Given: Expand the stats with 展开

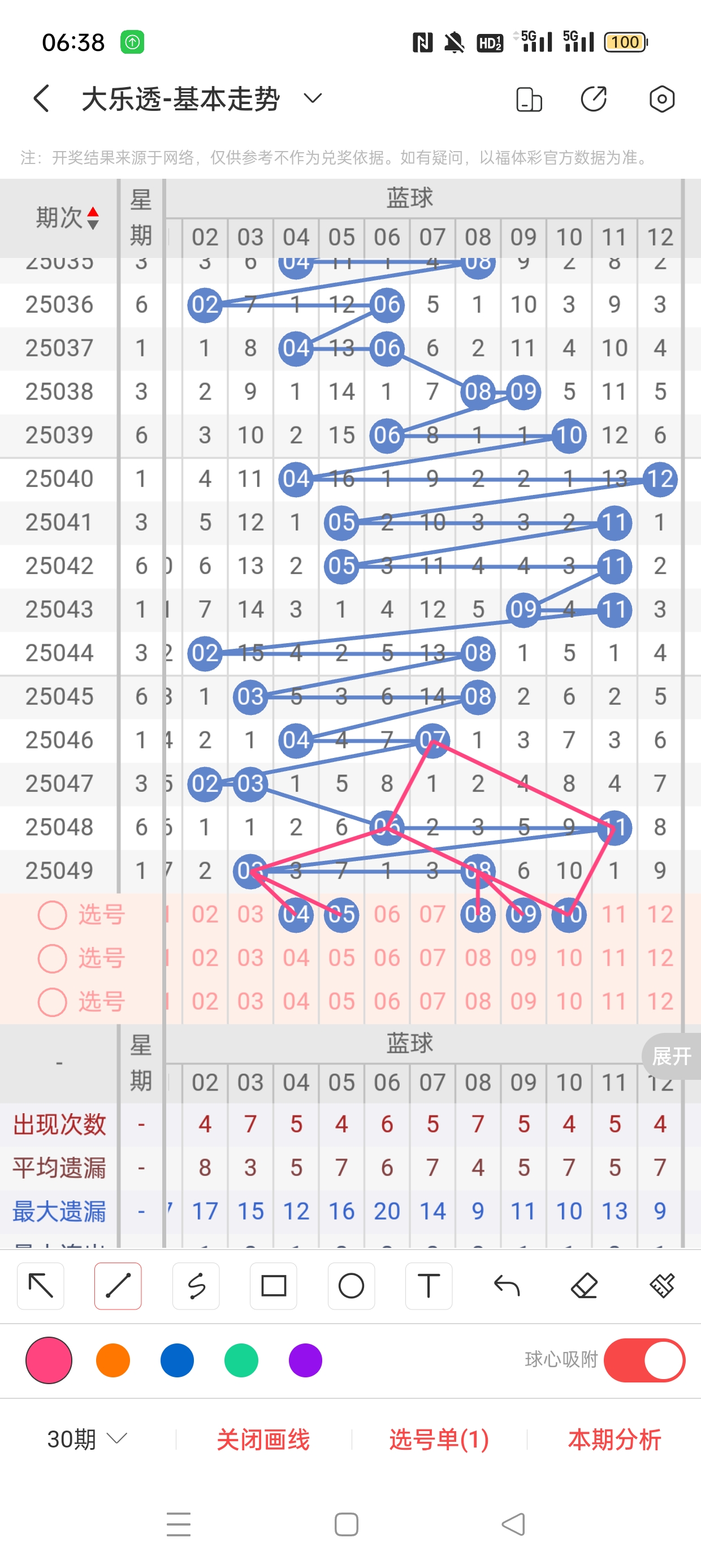Looking at the screenshot, I should pyautogui.click(x=671, y=1056).
